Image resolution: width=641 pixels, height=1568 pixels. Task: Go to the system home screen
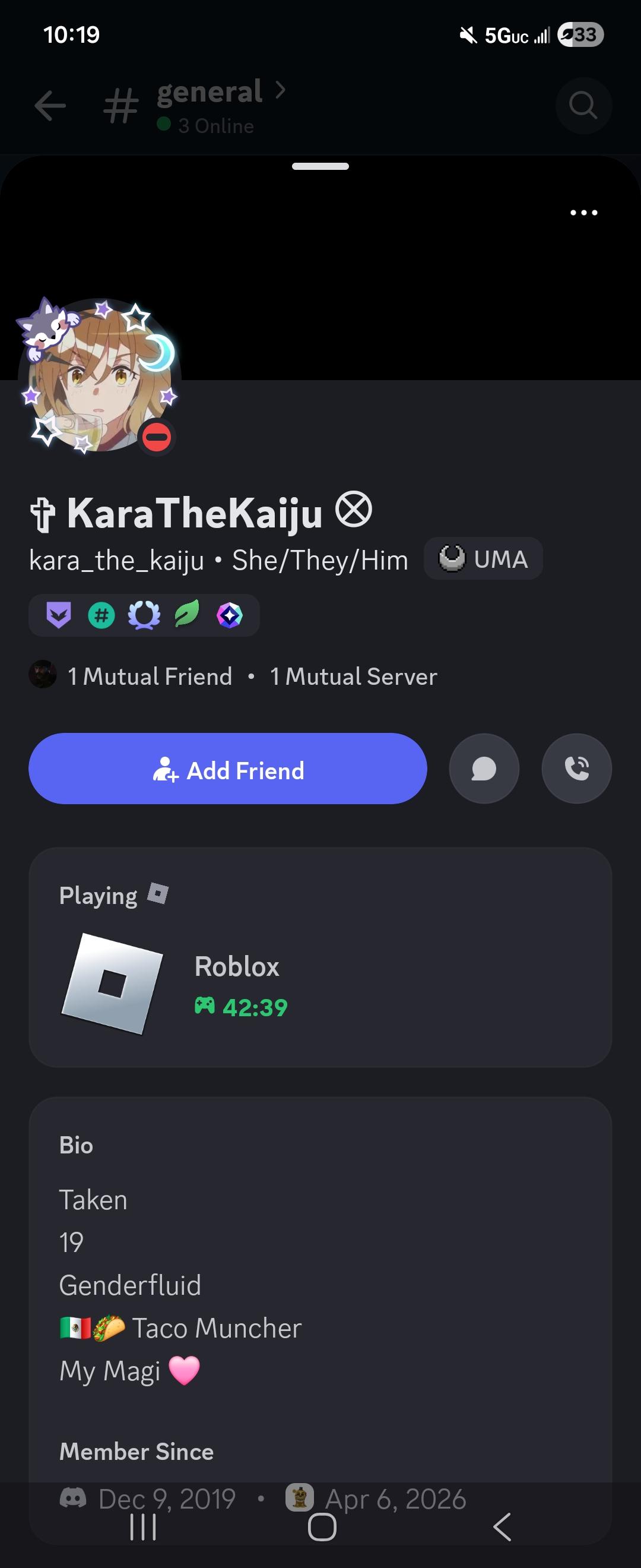coord(322,1526)
